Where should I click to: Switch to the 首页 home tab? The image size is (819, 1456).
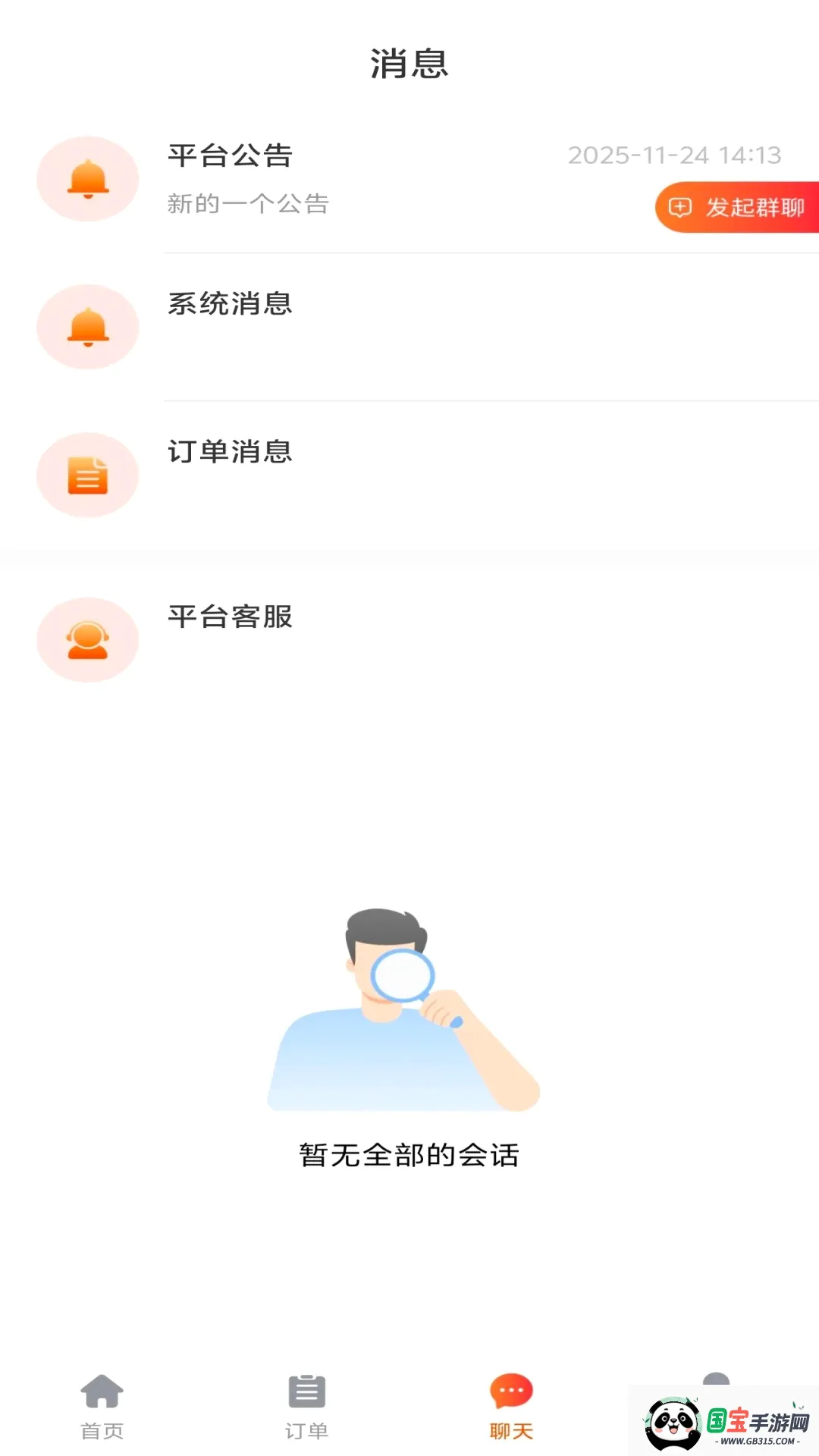102,1407
